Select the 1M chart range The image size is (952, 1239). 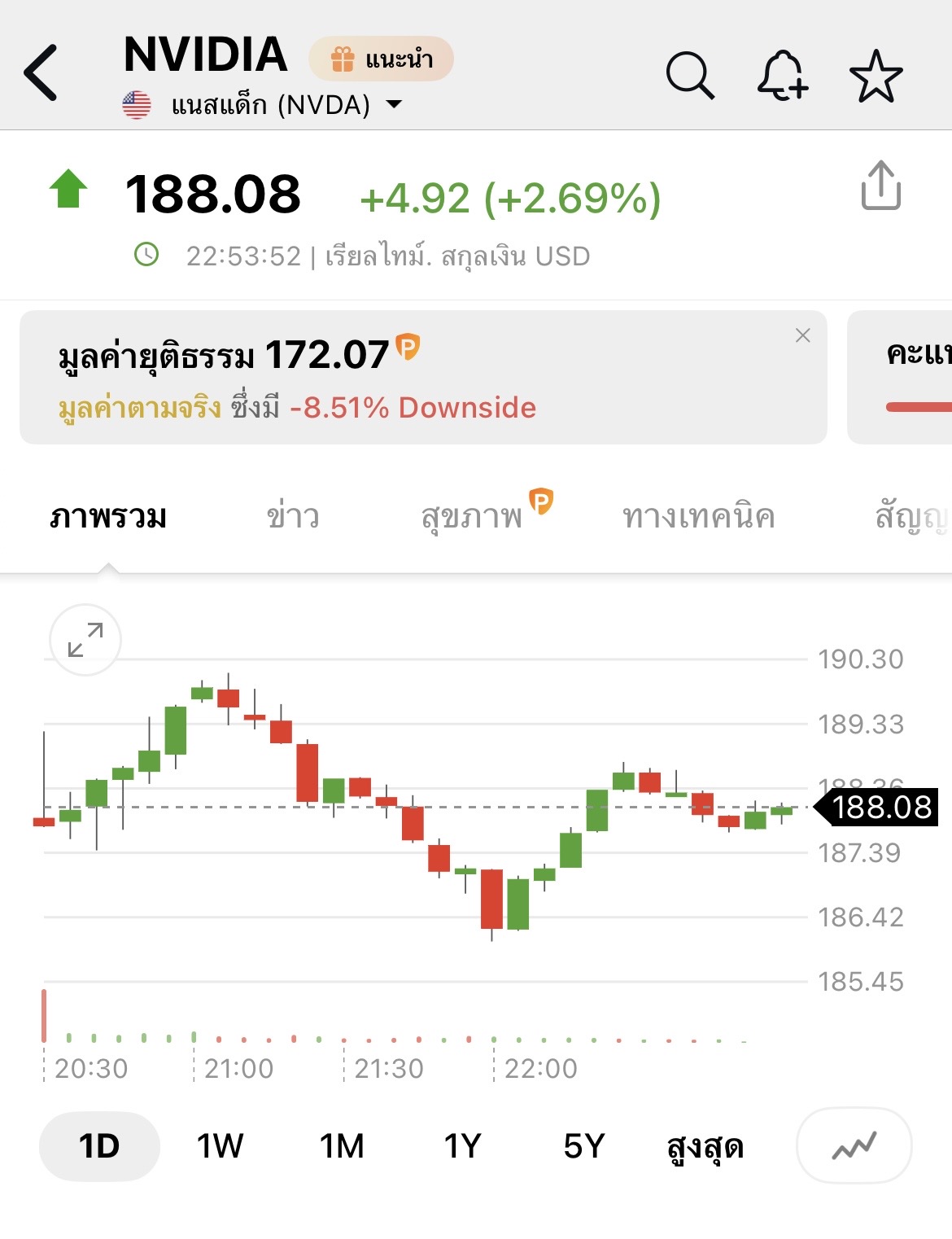click(342, 1146)
